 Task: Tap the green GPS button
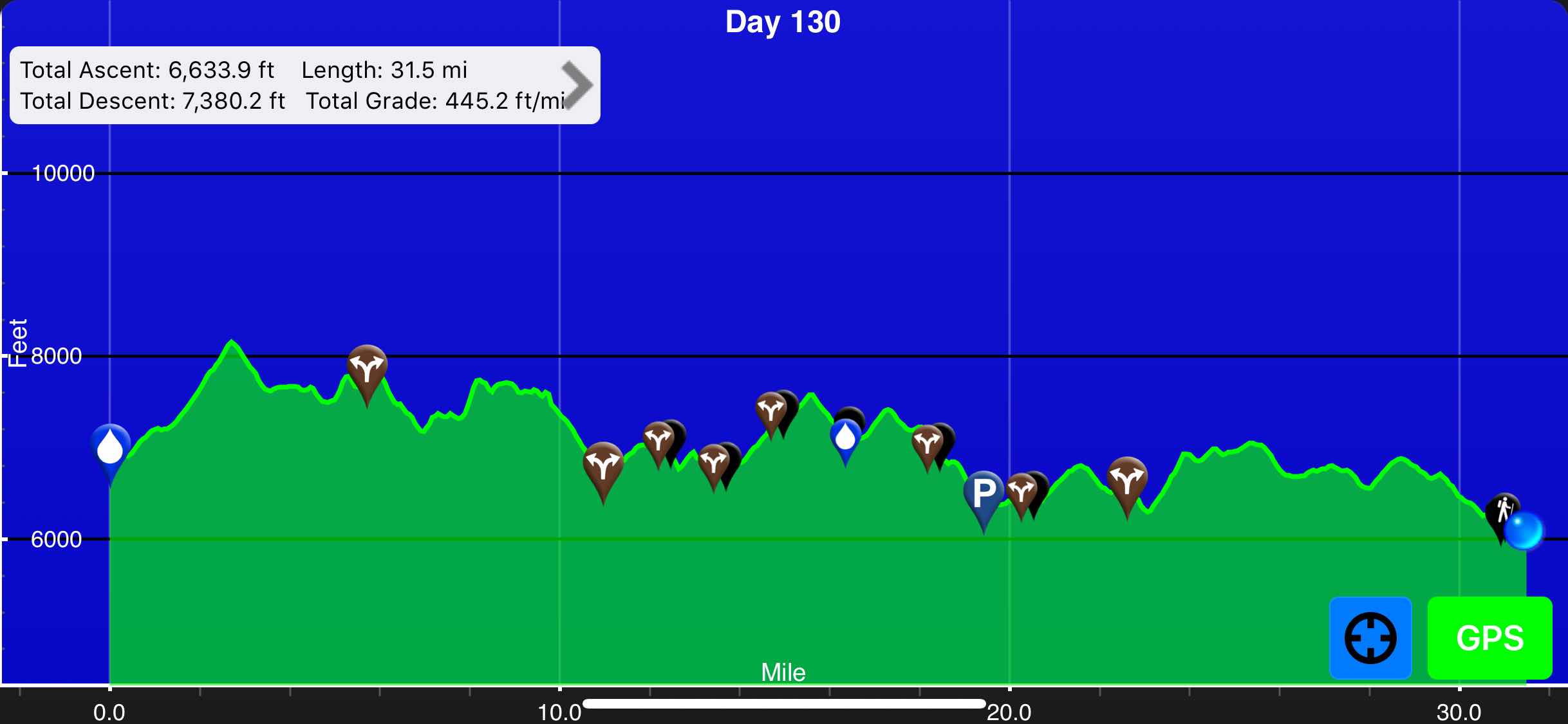pos(1489,638)
